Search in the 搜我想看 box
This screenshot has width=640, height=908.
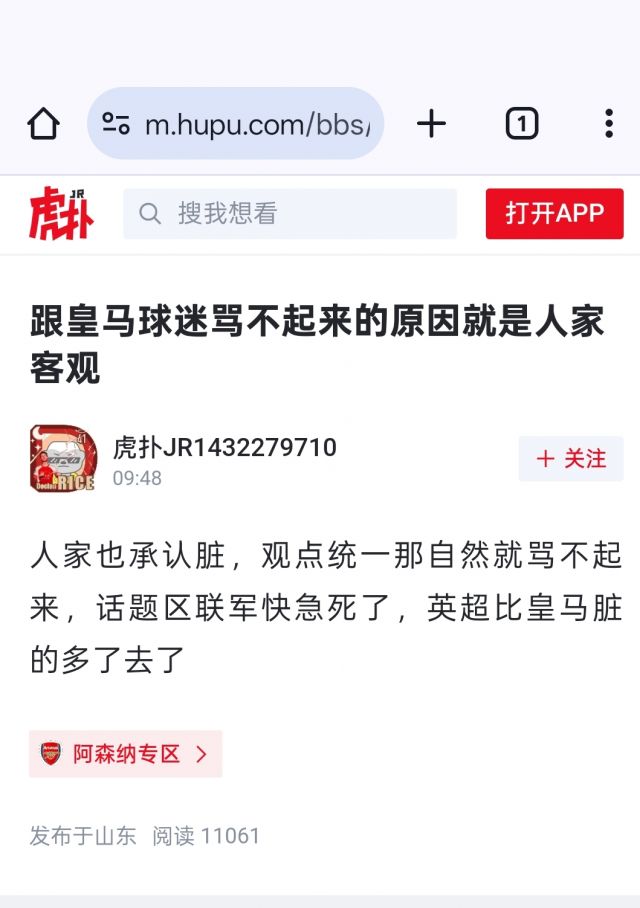click(290, 214)
